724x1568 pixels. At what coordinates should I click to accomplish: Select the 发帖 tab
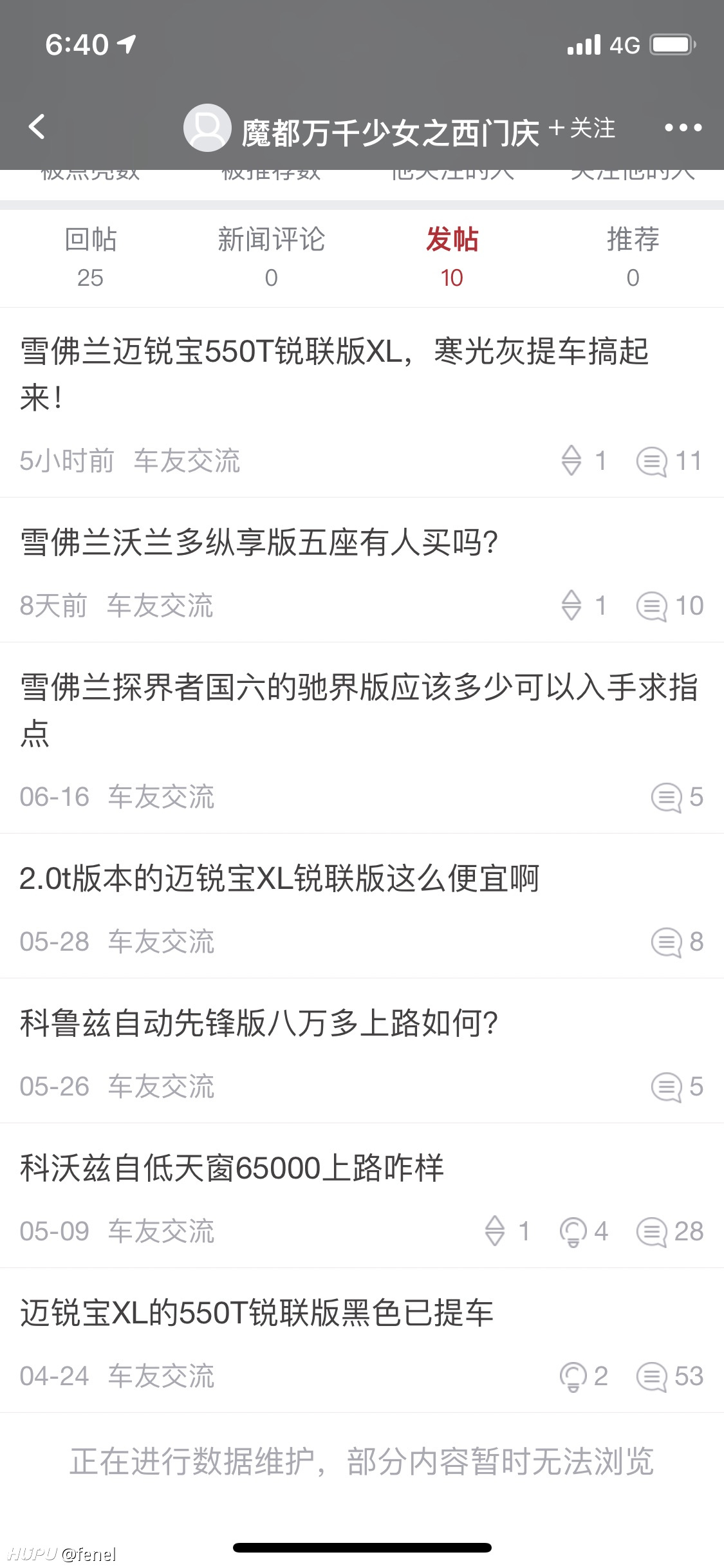452,257
